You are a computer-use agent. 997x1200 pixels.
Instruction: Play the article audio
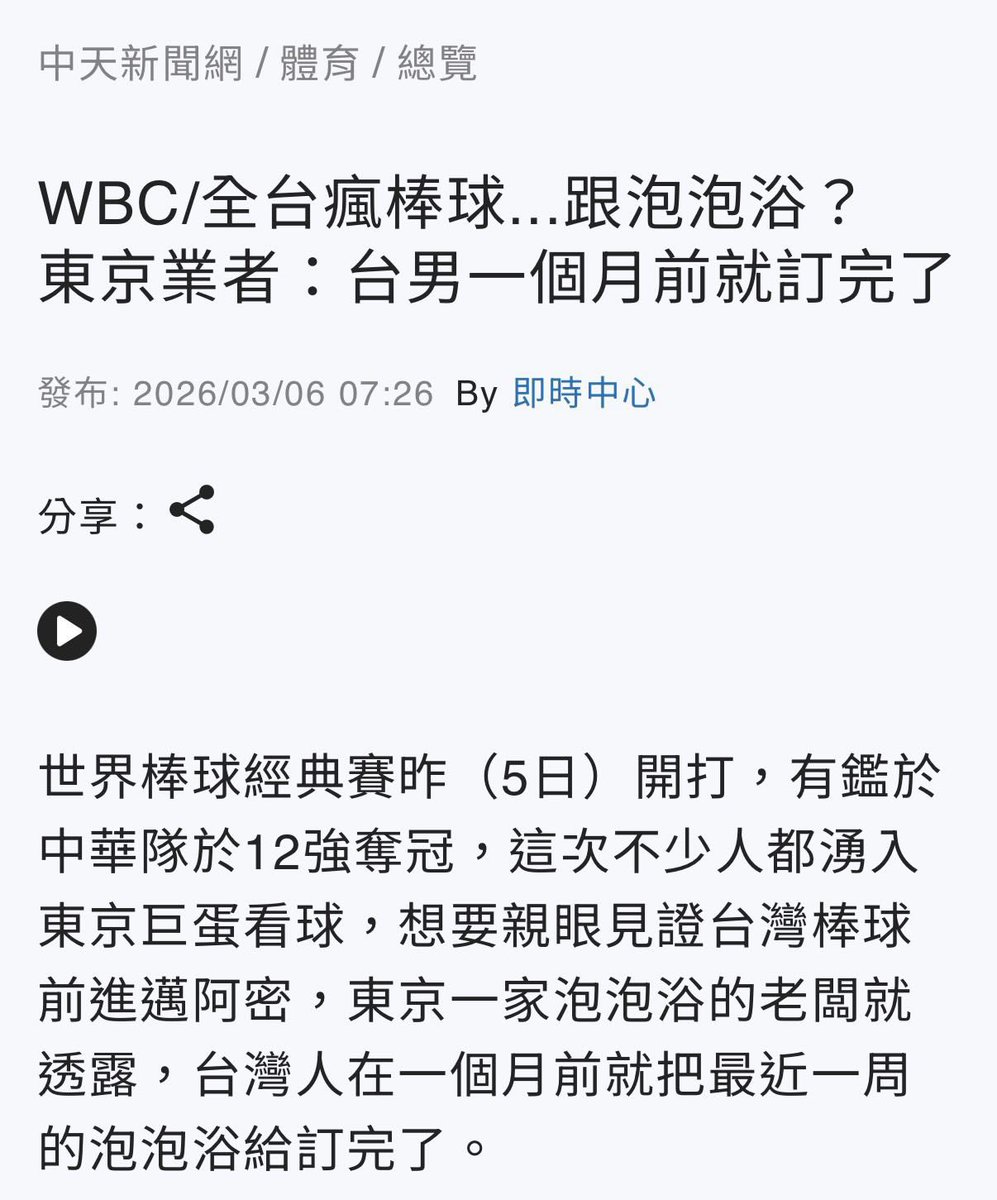pyautogui.click(x=67, y=632)
